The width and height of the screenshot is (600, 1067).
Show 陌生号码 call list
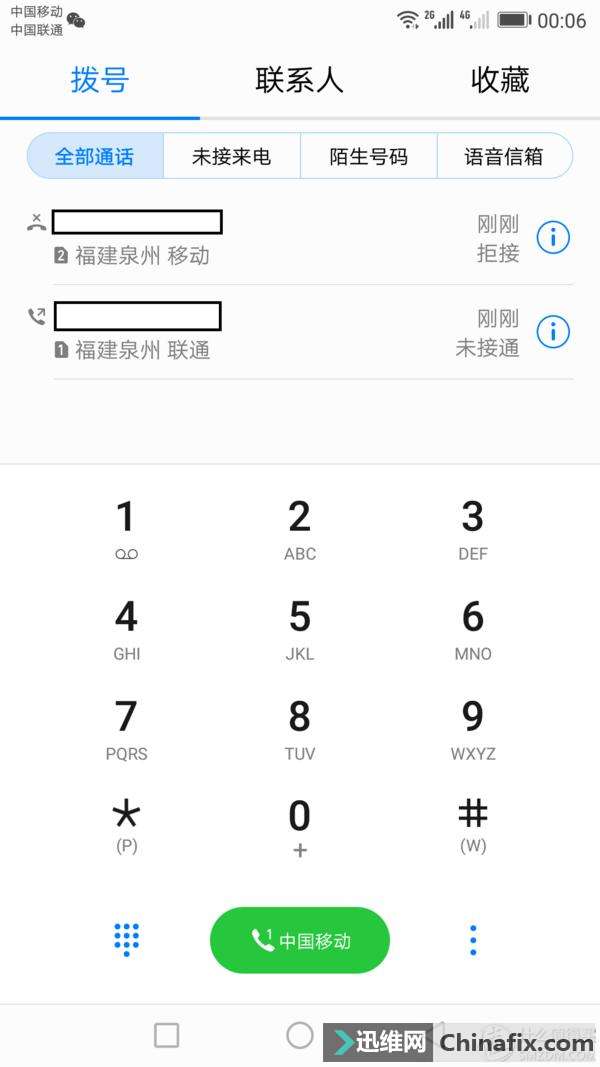368,156
